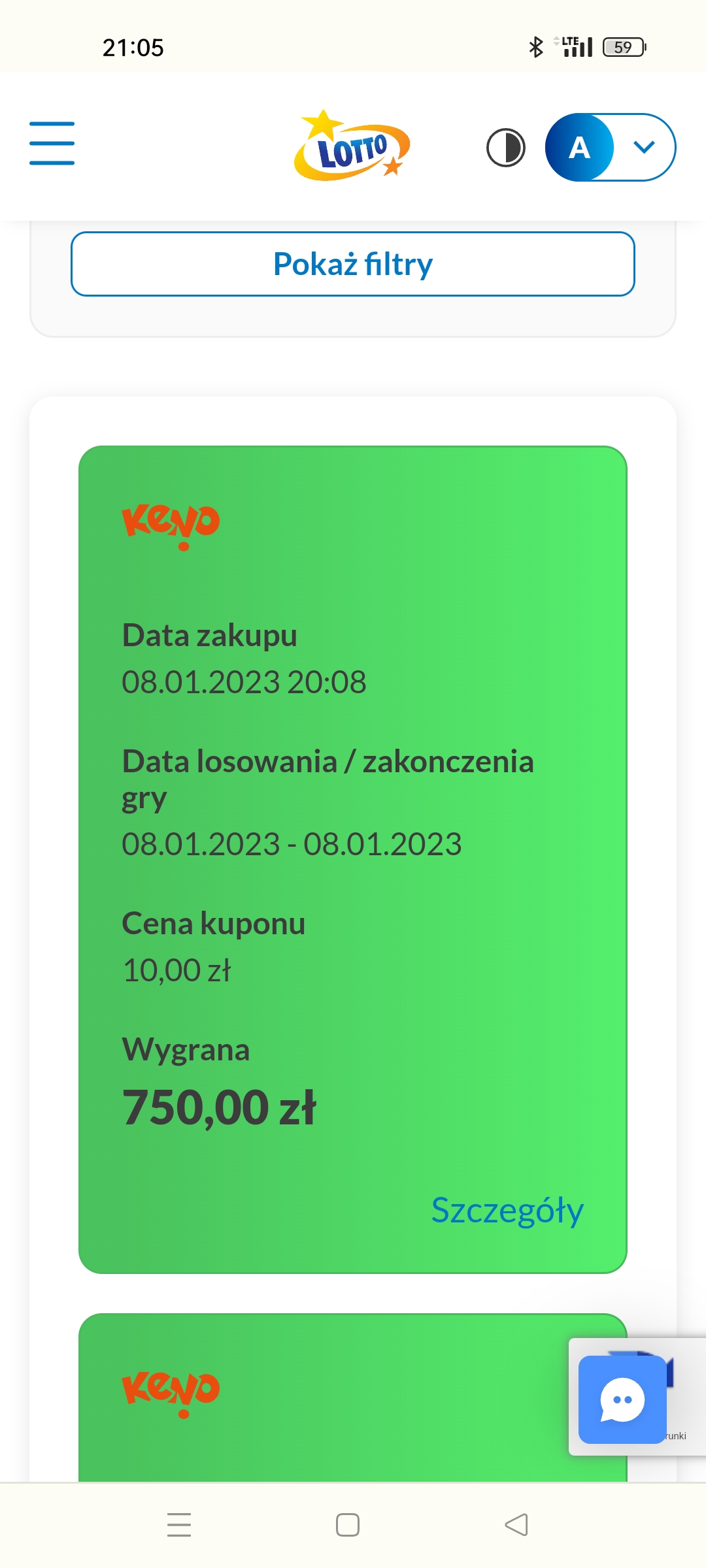Toggle the high contrast mode icon
Viewport: 706px width, 1568px height.
tap(506, 148)
